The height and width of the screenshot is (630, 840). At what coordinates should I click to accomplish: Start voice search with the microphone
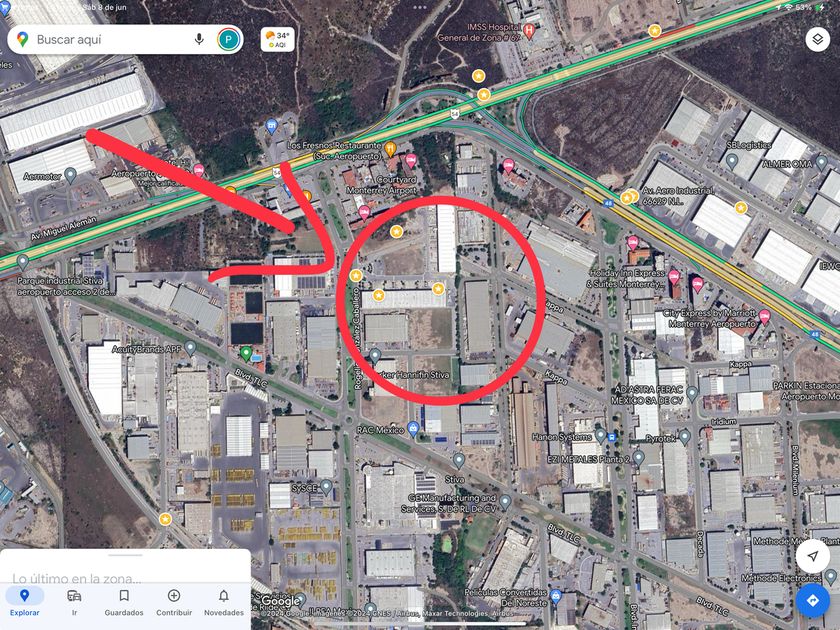click(199, 39)
